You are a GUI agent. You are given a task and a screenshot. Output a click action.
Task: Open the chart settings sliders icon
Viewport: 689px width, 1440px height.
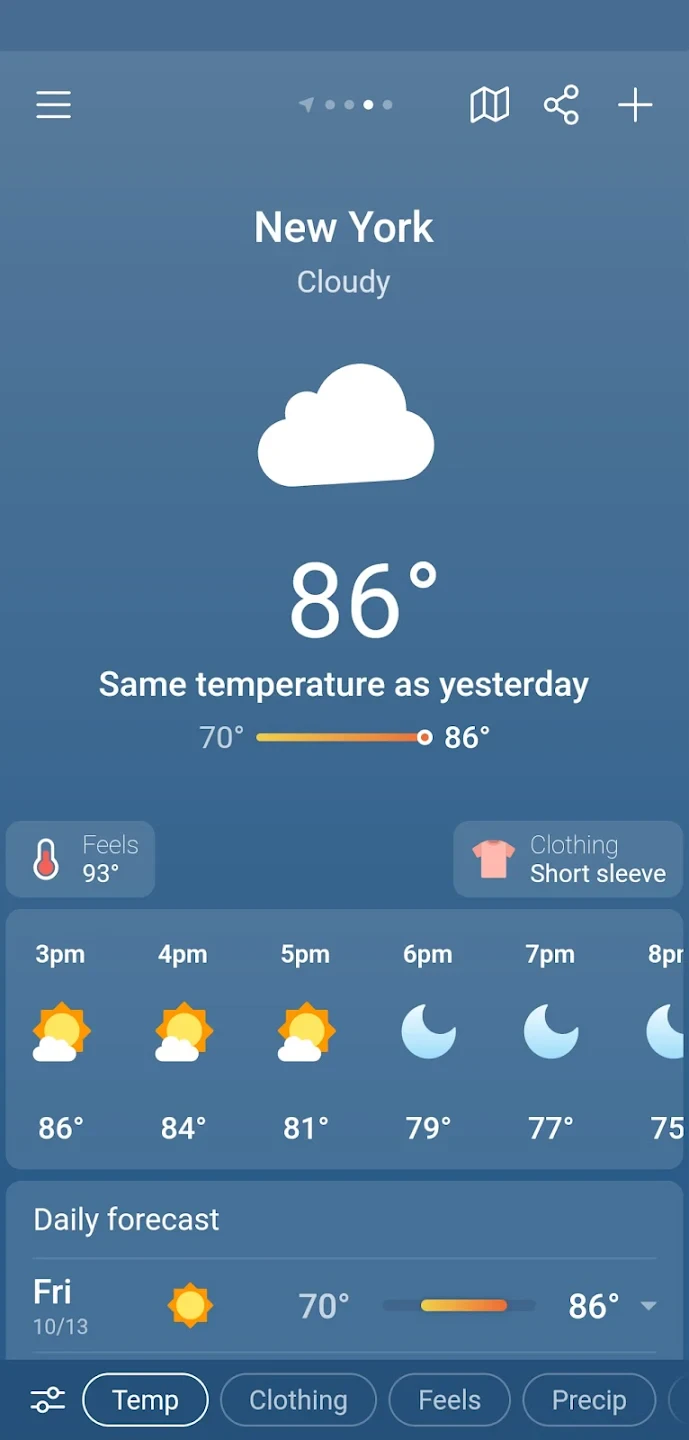coord(47,1400)
